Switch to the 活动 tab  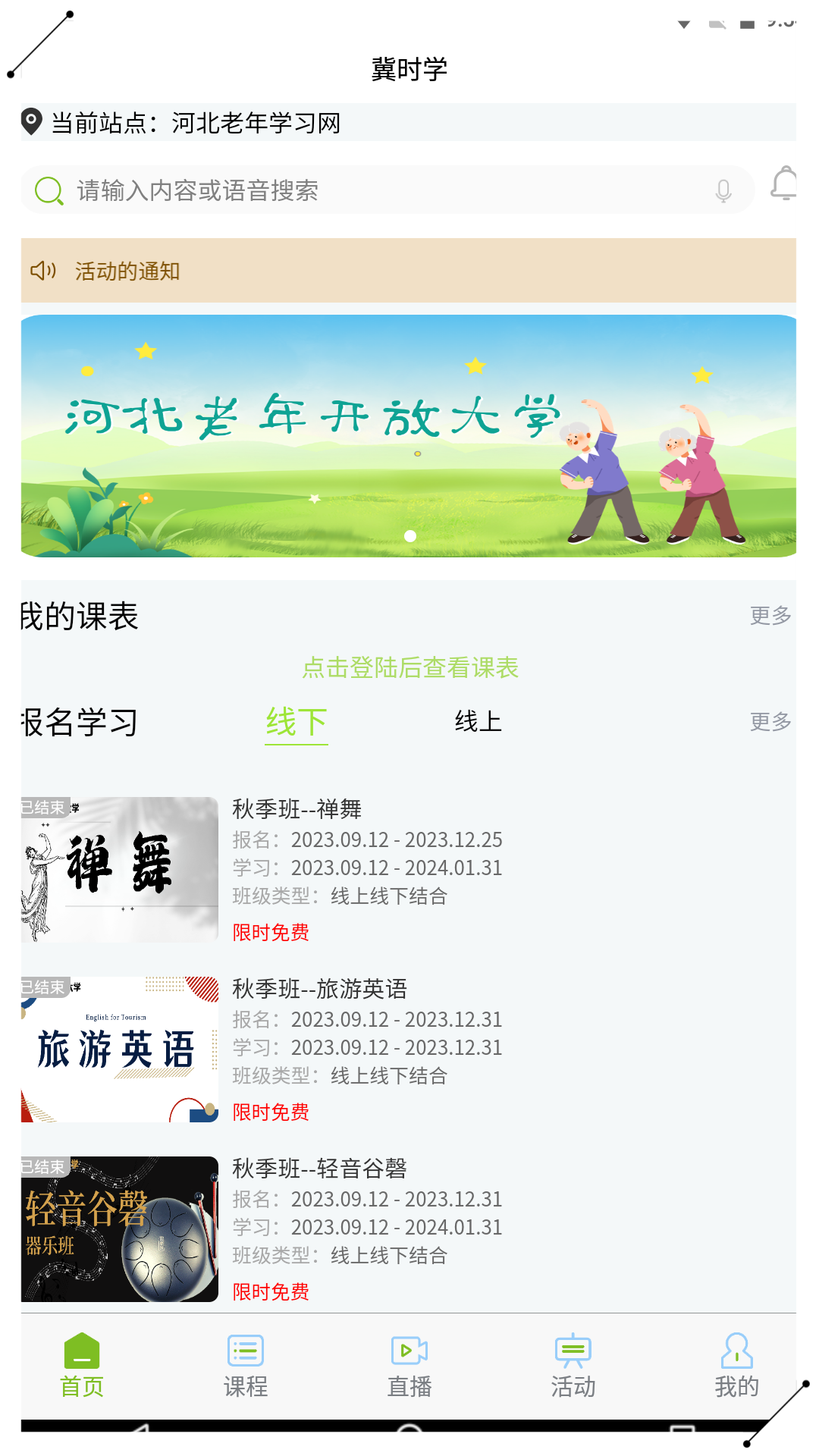[x=573, y=1366]
